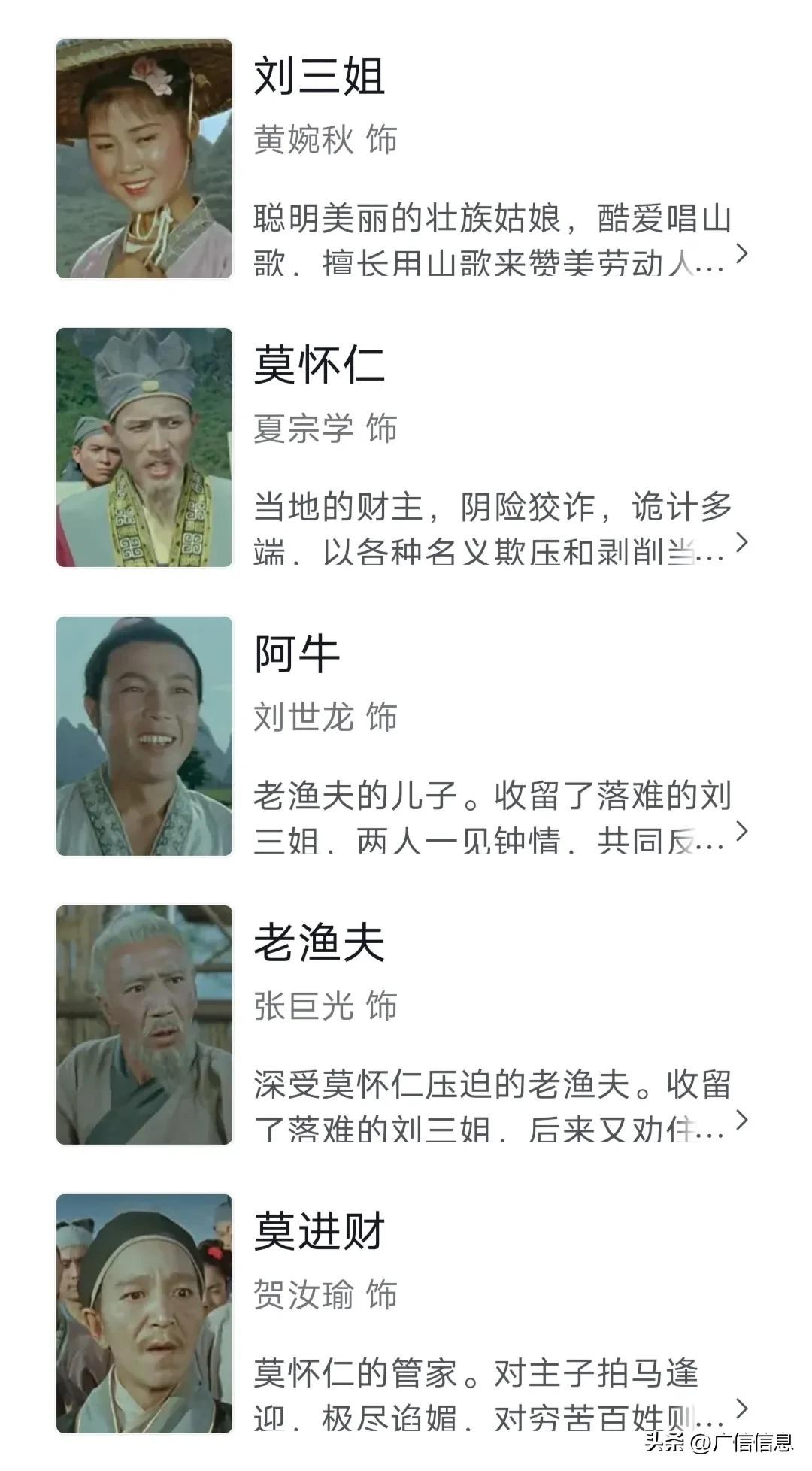Show more about 莫进财 played by 贺汝瑜
The height and width of the screenshot is (1471, 812).
tap(406, 1314)
